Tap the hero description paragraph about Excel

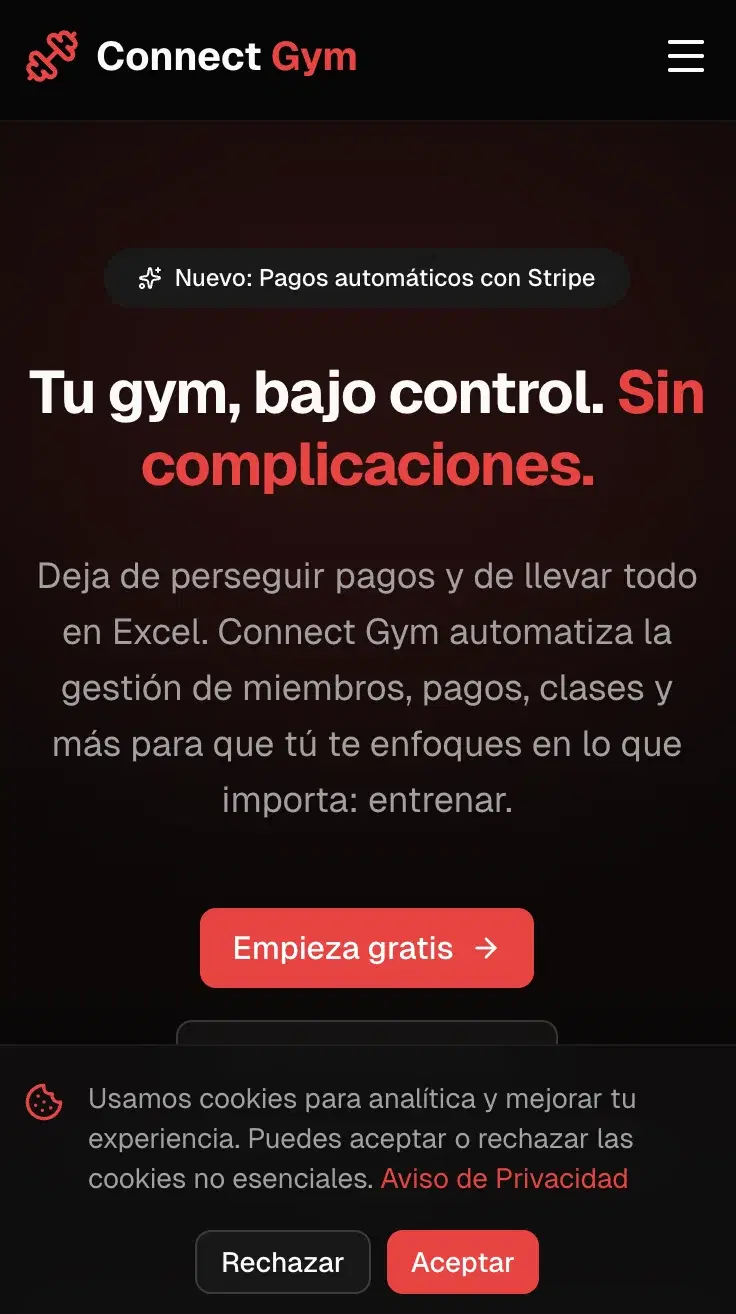pos(367,688)
